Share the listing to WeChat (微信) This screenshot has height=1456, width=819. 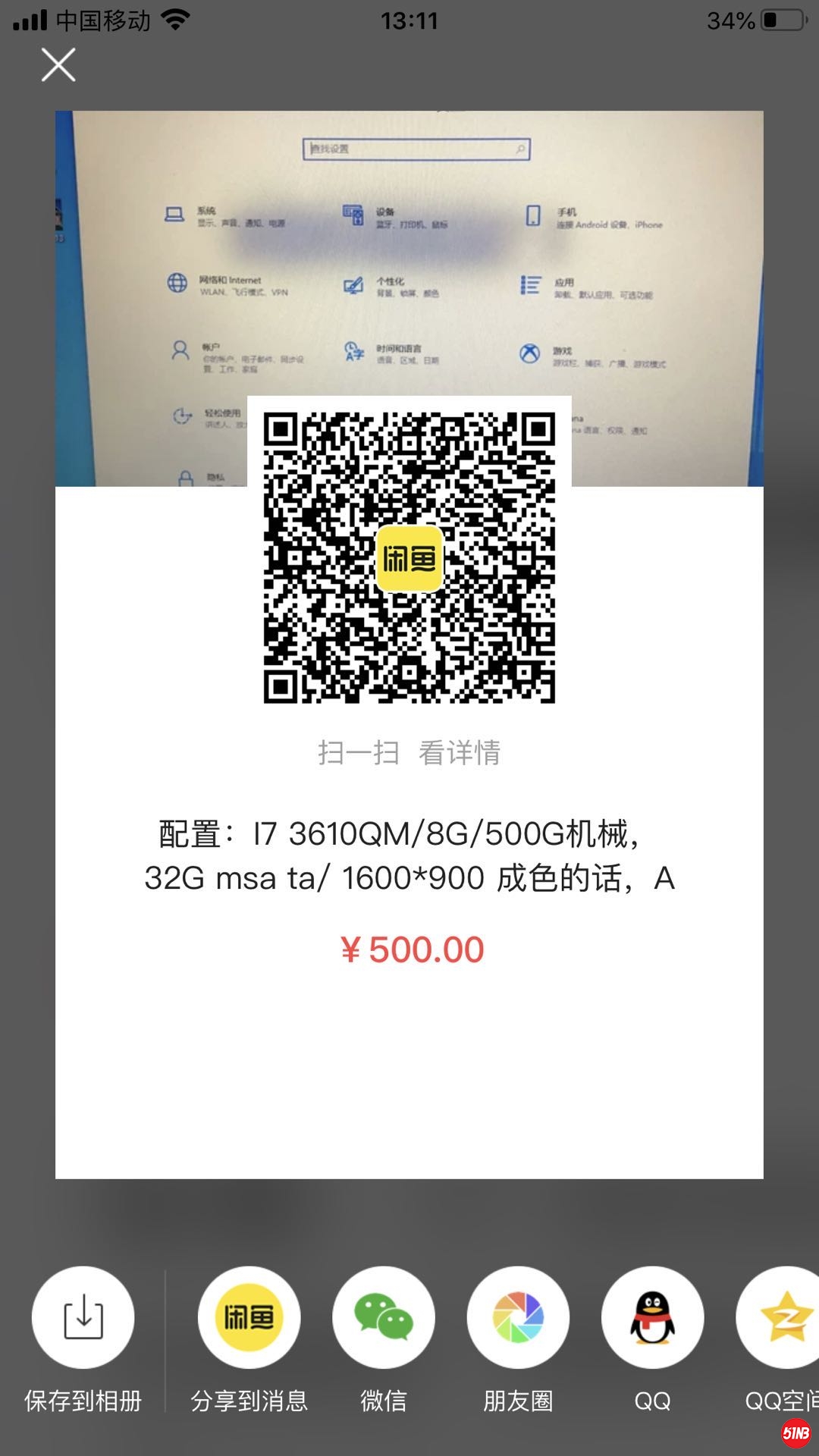click(384, 1318)
